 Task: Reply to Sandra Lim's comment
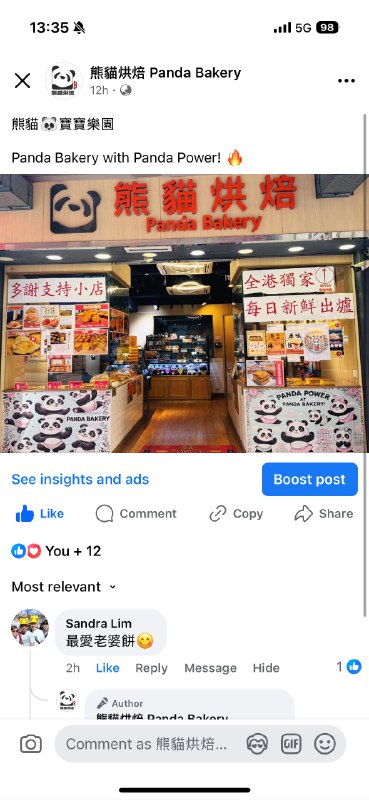151,668
